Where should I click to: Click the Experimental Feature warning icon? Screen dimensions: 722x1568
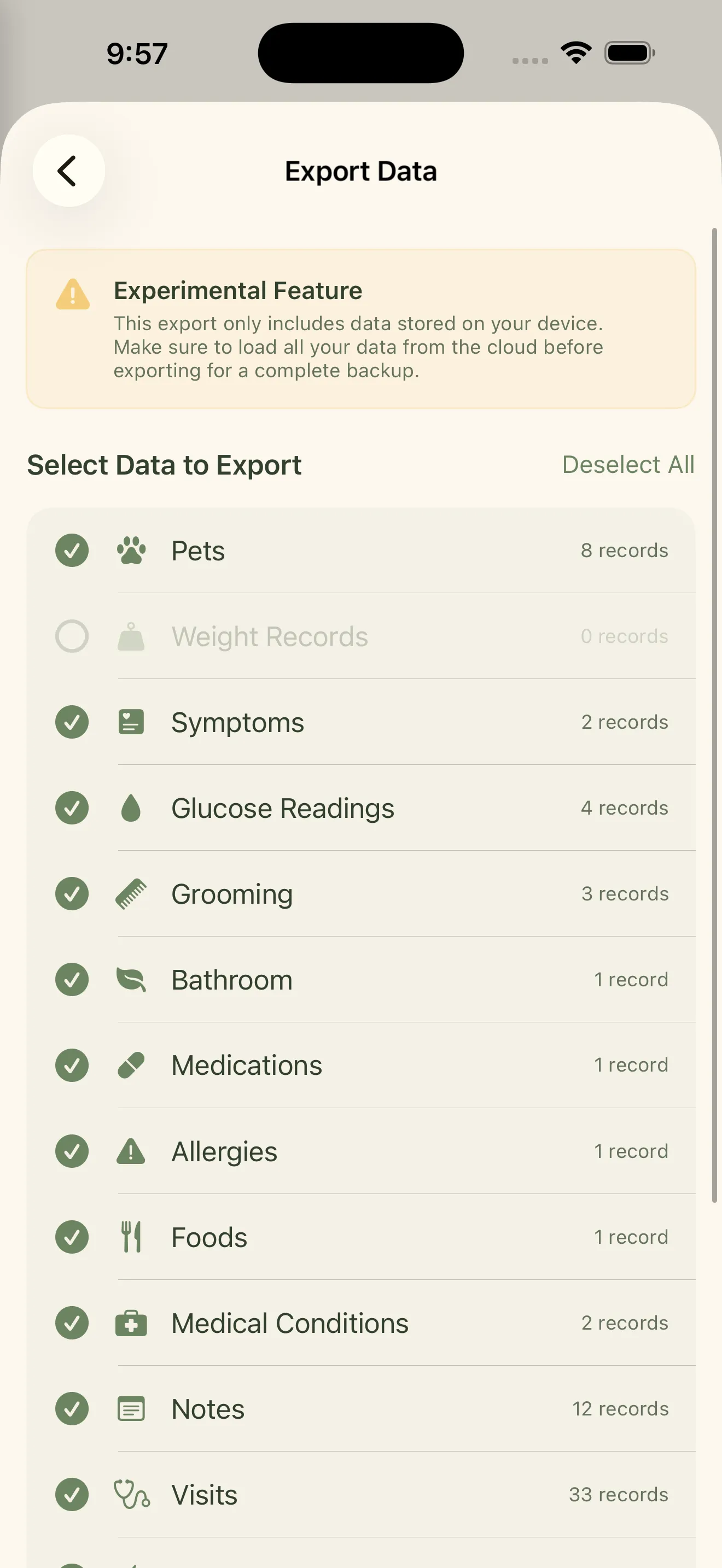[72, 296]
